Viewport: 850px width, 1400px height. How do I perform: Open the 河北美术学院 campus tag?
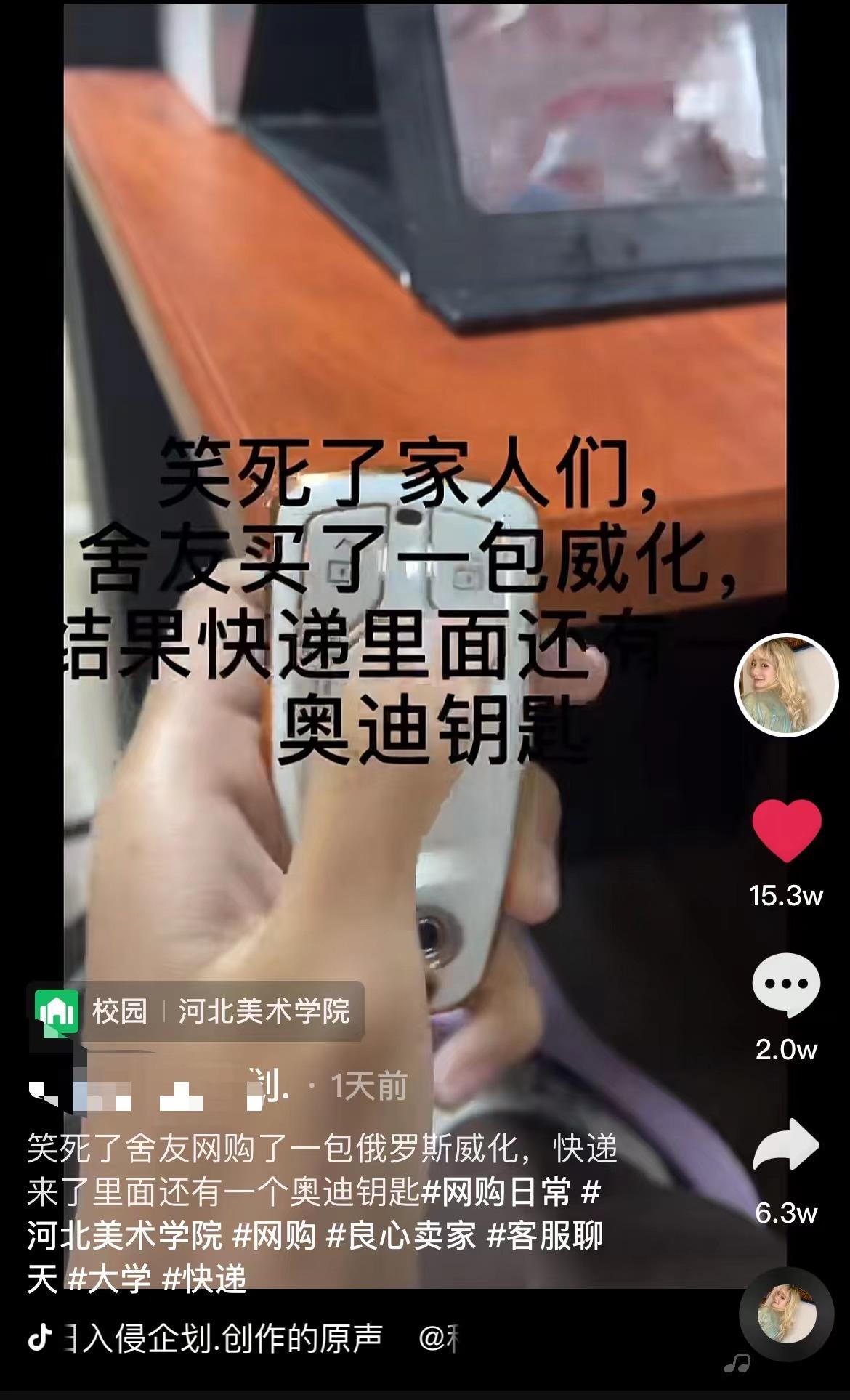[196, 1011]
